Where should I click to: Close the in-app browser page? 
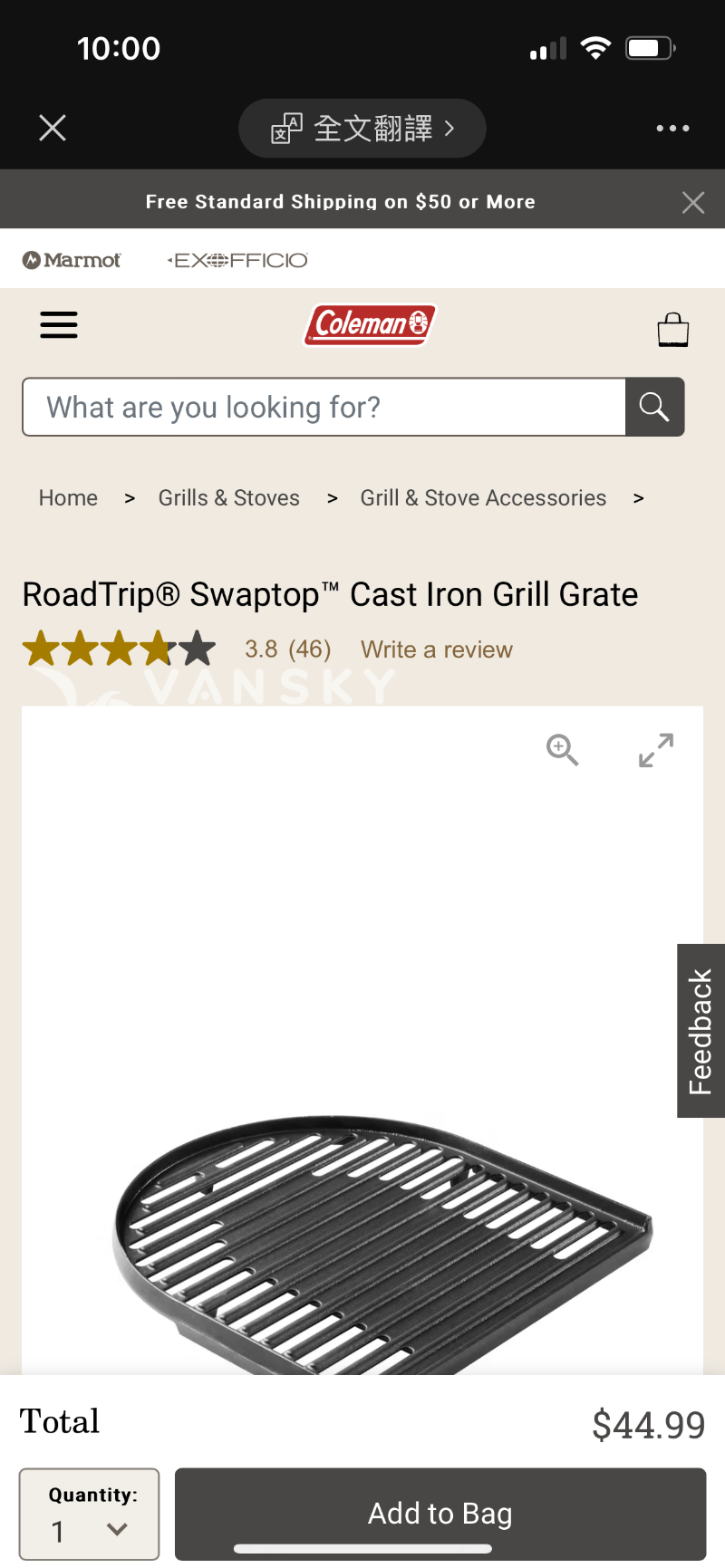(53, 128)
